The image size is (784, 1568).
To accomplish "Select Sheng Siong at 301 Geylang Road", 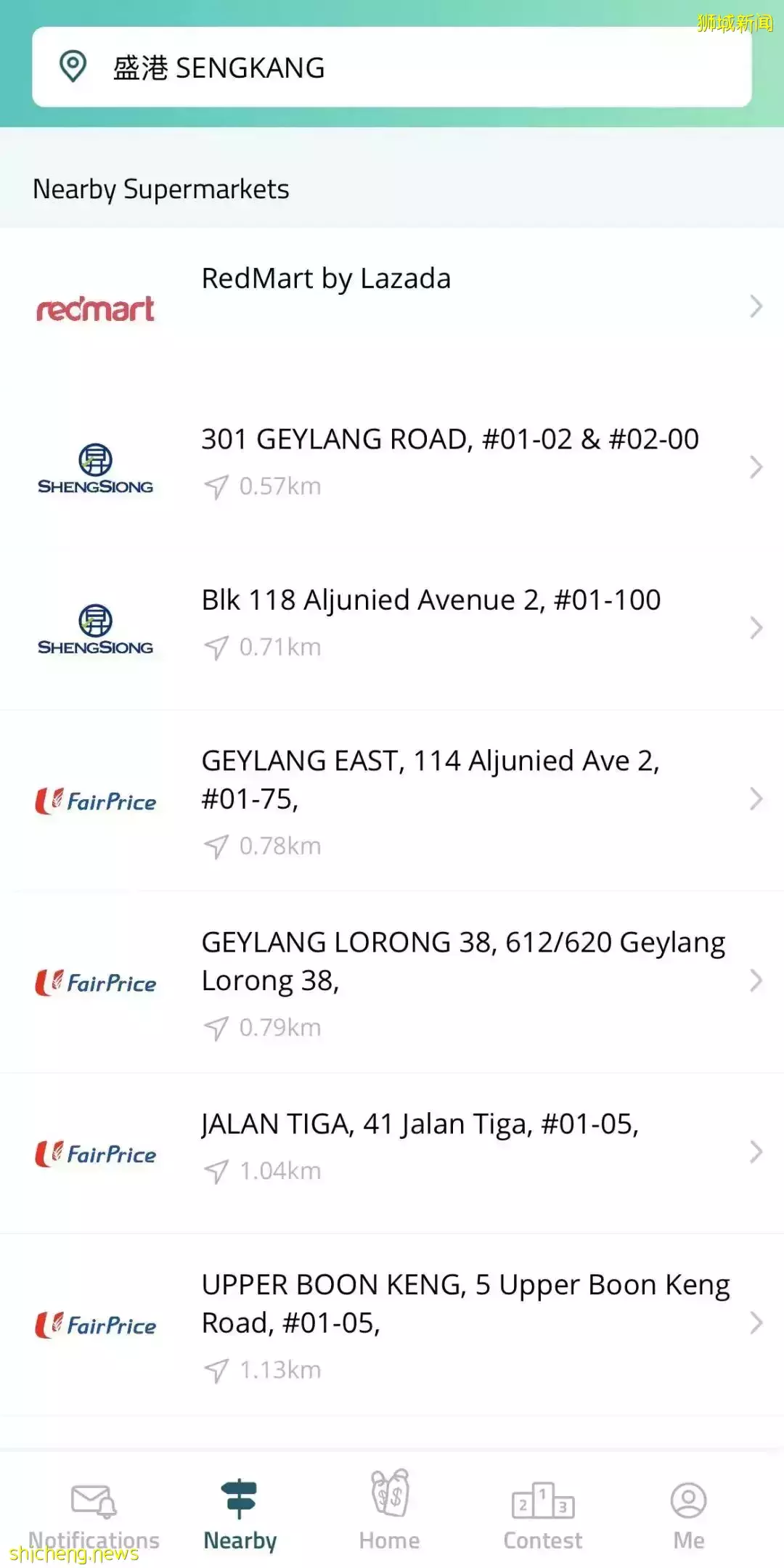I will [x=392, y=466].
